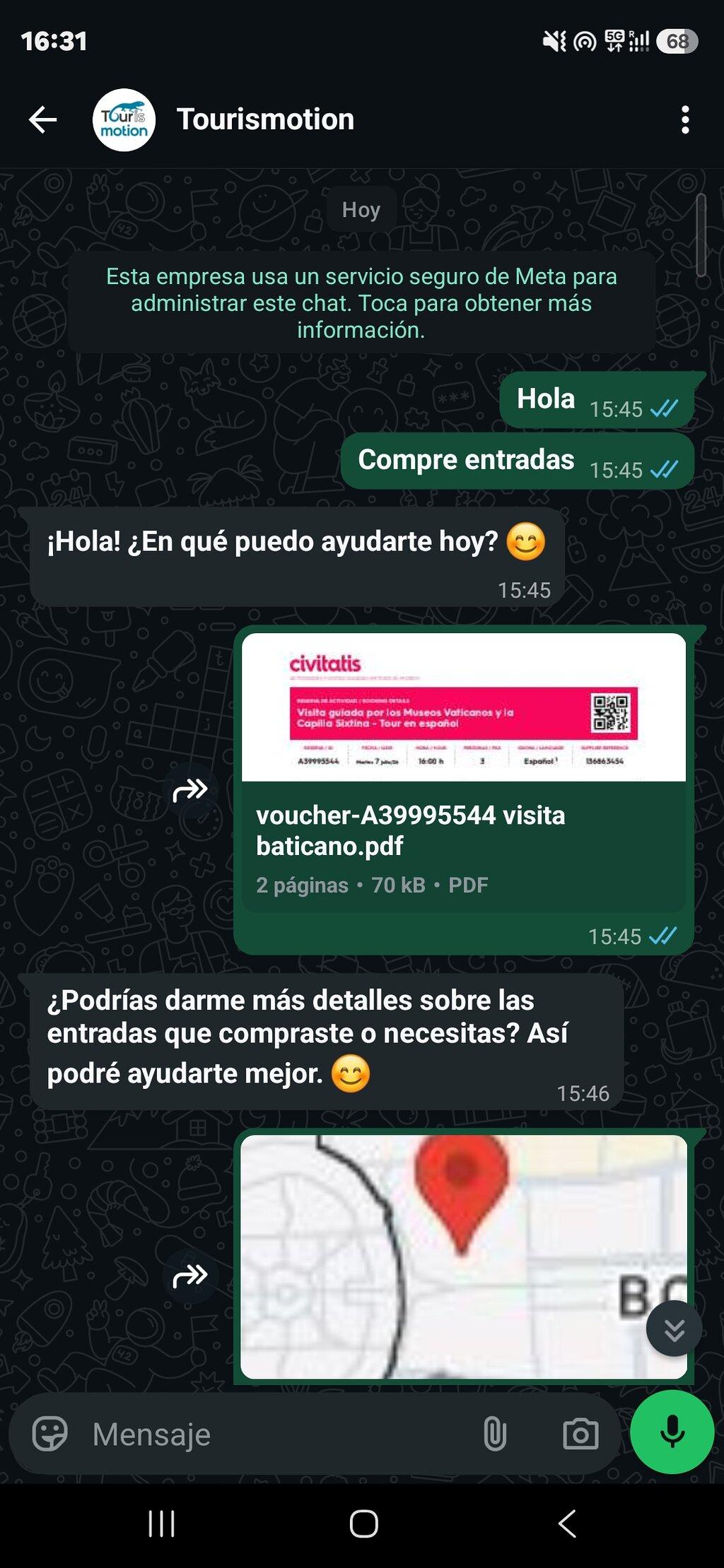The width and height of the screenshot is (724, 1568).
Task: Read the Meta secure service notice
Action: point(361,302)
